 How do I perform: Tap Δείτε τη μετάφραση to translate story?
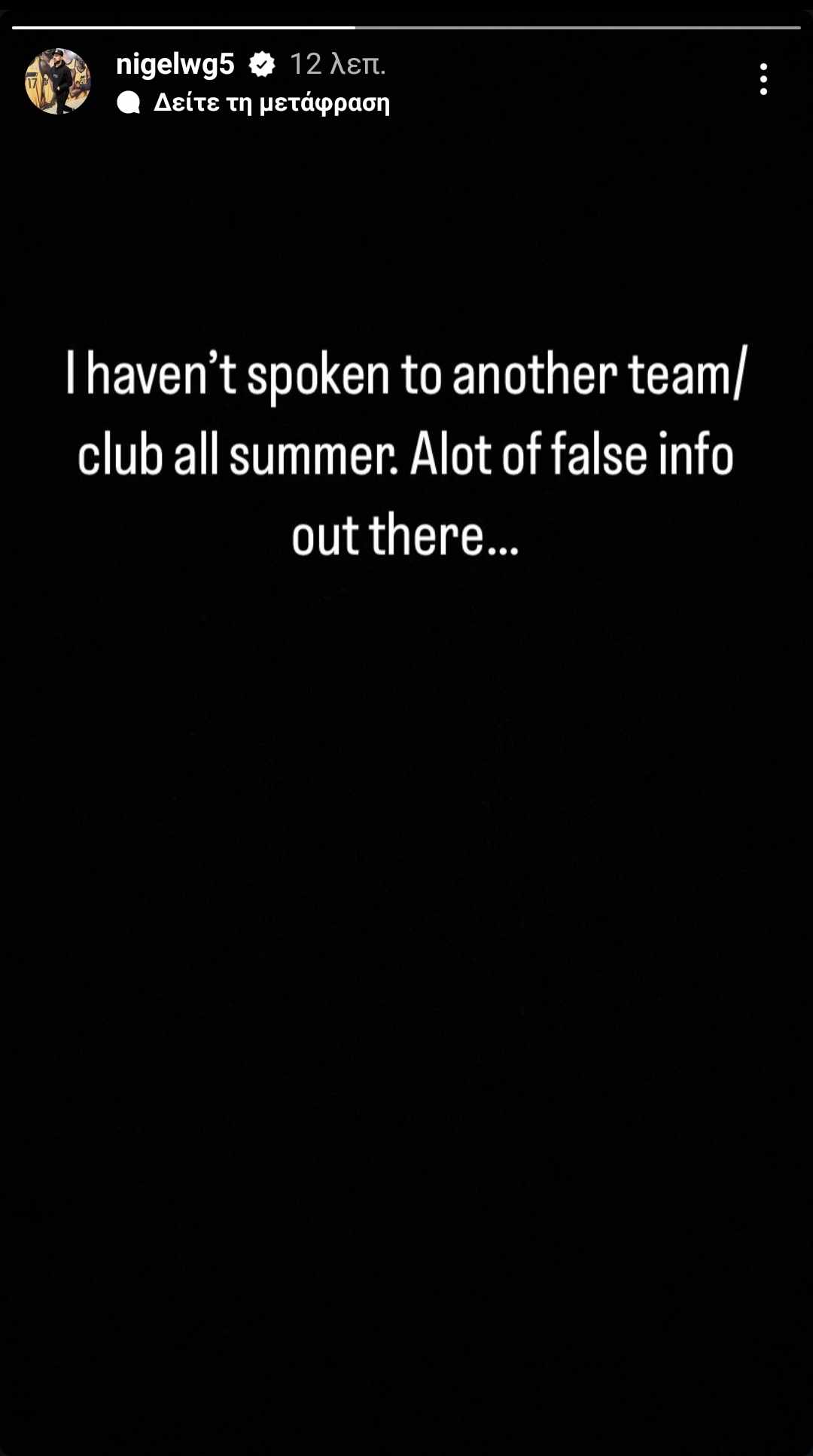click(x=271, y=102)
